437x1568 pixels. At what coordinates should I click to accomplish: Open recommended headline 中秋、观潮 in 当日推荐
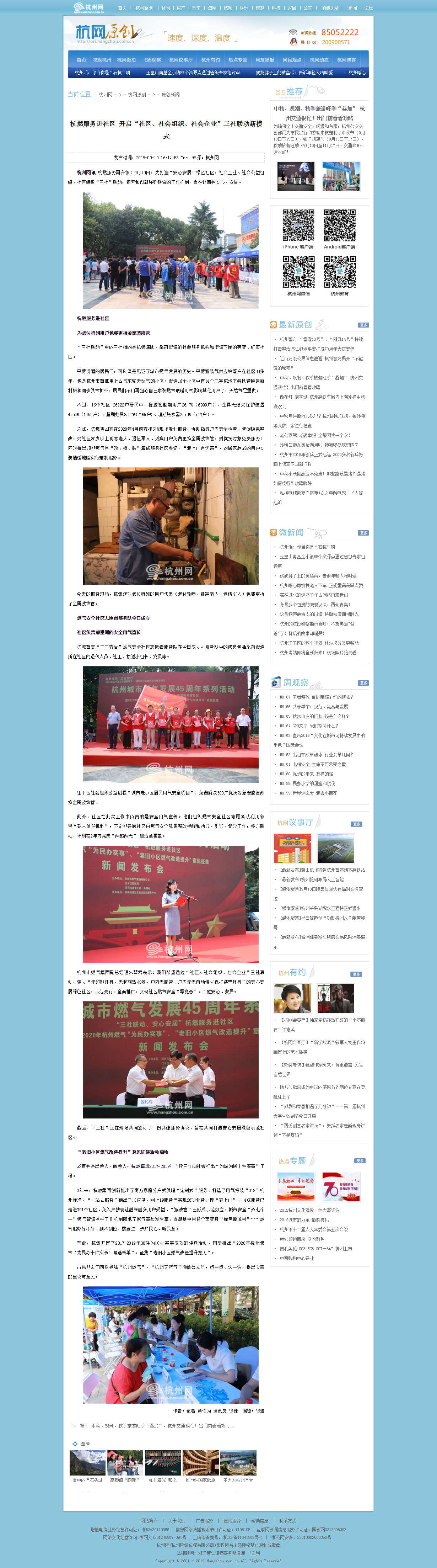coord(319,113)
